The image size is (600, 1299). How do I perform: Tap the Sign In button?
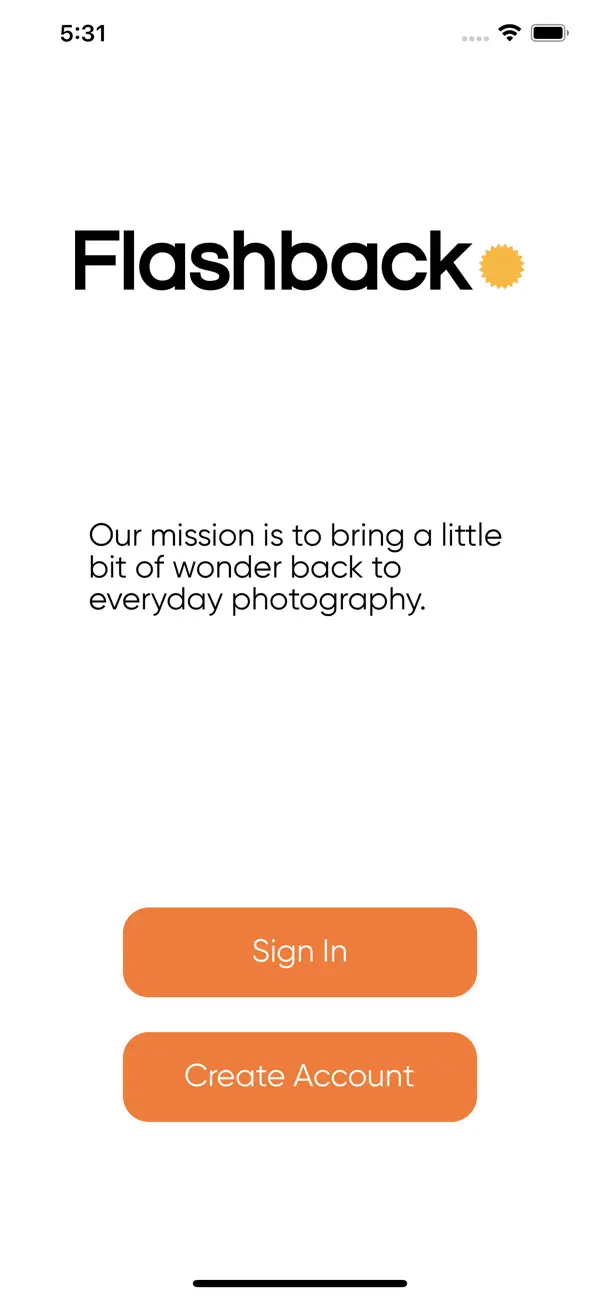tap(300, 952)
